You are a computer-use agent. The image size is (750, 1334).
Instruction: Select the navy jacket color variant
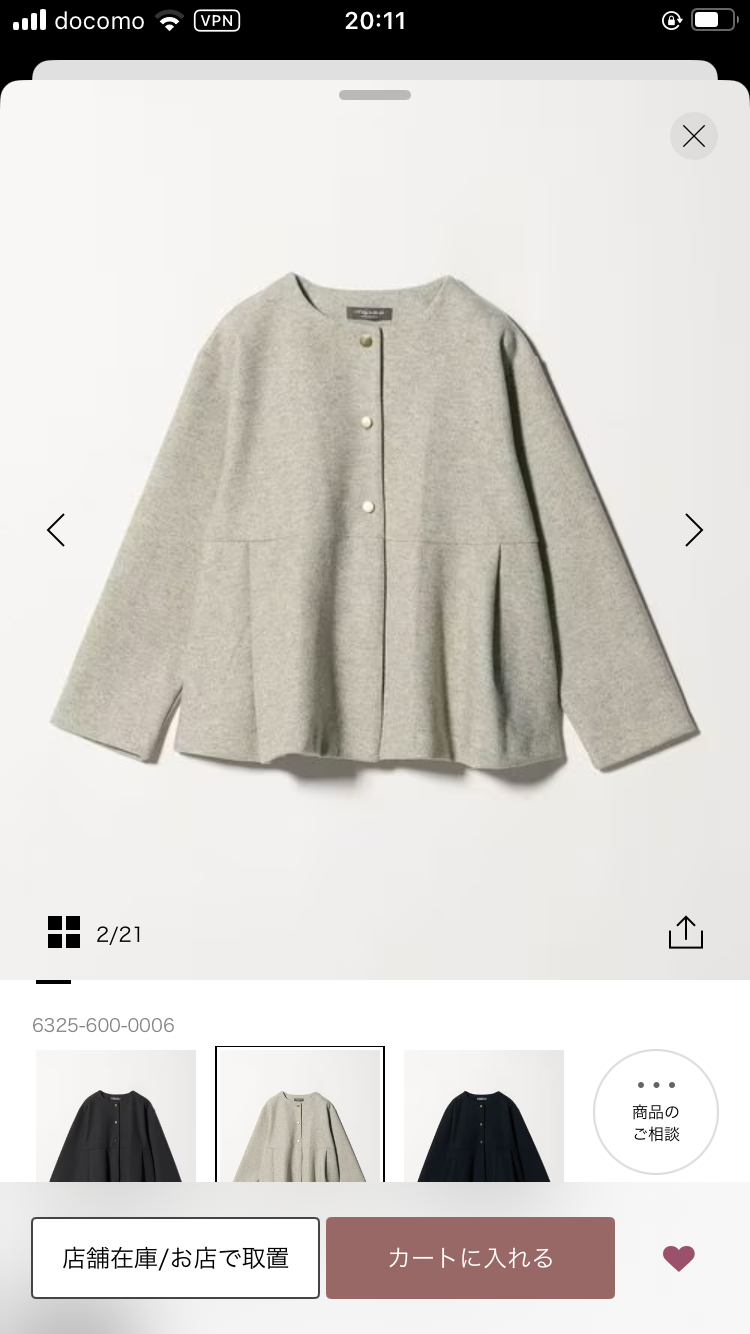484,1116
